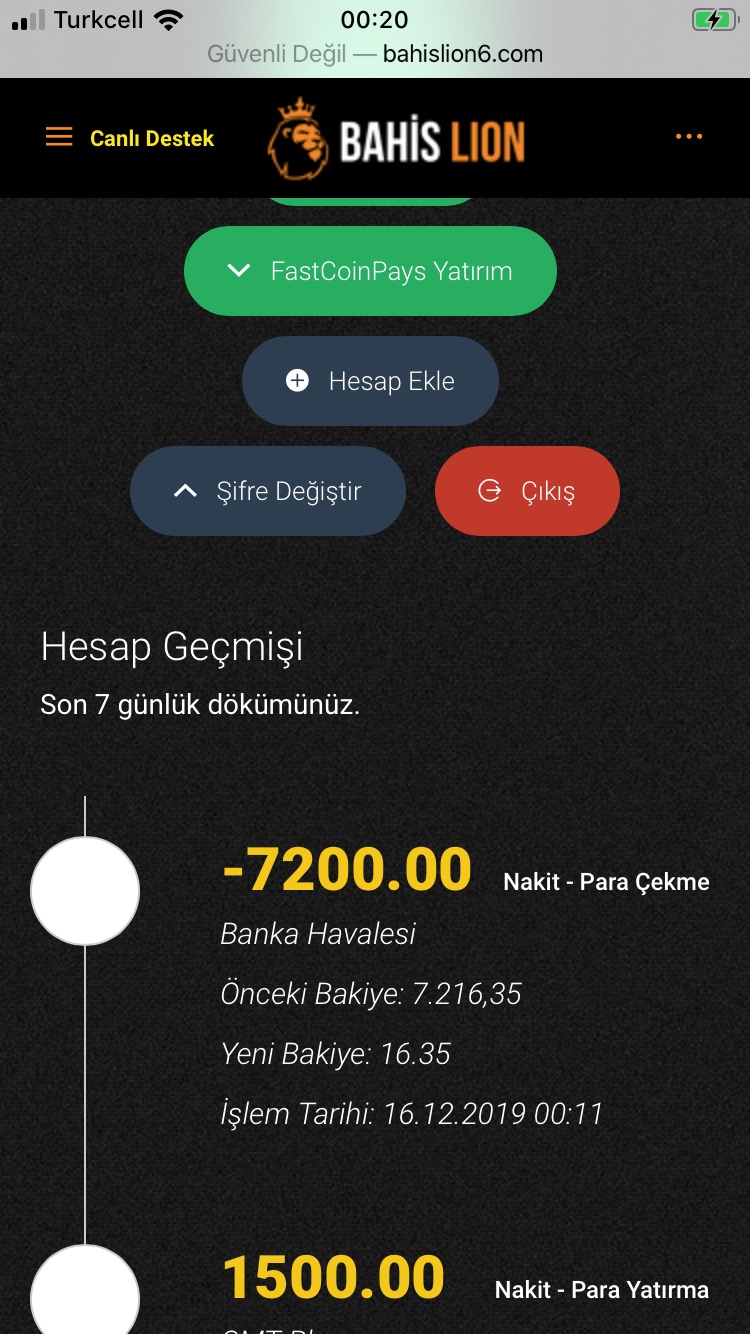This screenshot has height=1334, width=750.
Task: Tap the bahislion6.com address bar
Action: click(x=375, y=54)
